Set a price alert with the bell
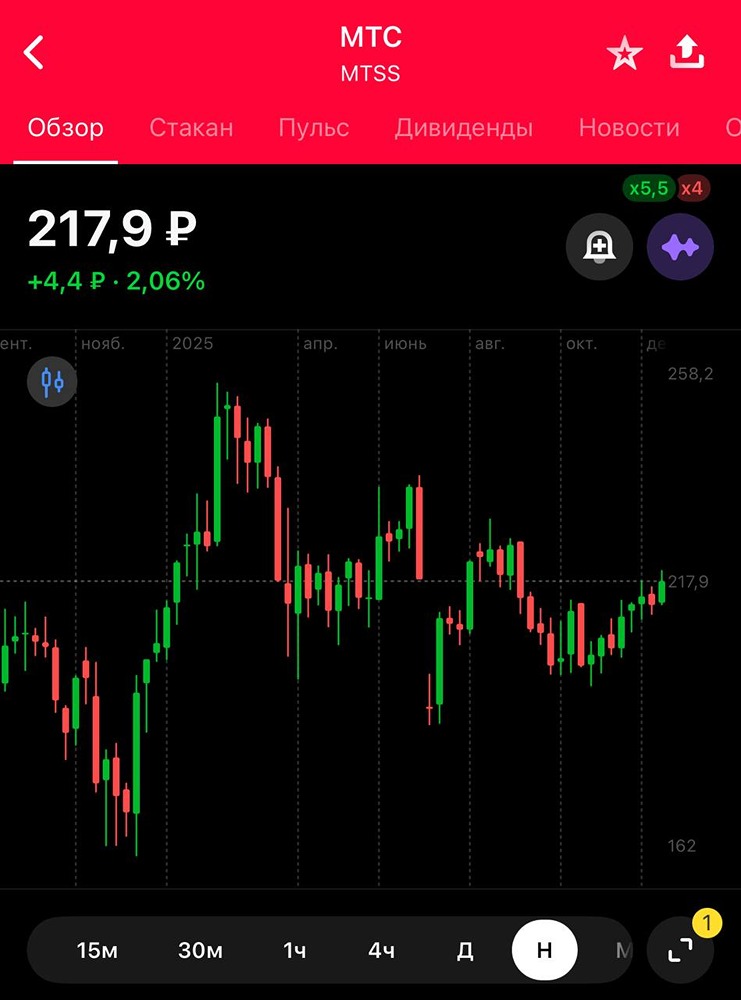The image size is (741, 1000). (600, 246)
